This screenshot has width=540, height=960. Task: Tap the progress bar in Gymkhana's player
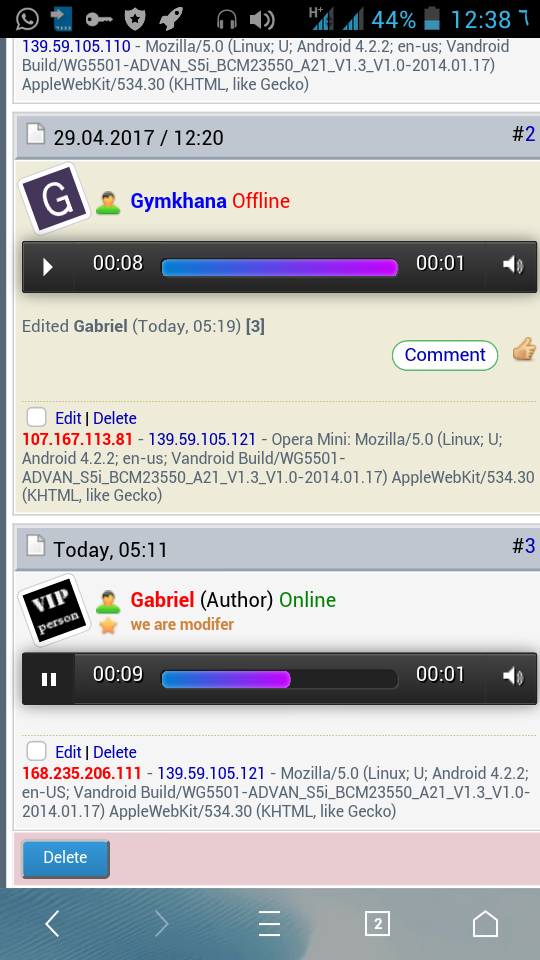click(280, 268)
